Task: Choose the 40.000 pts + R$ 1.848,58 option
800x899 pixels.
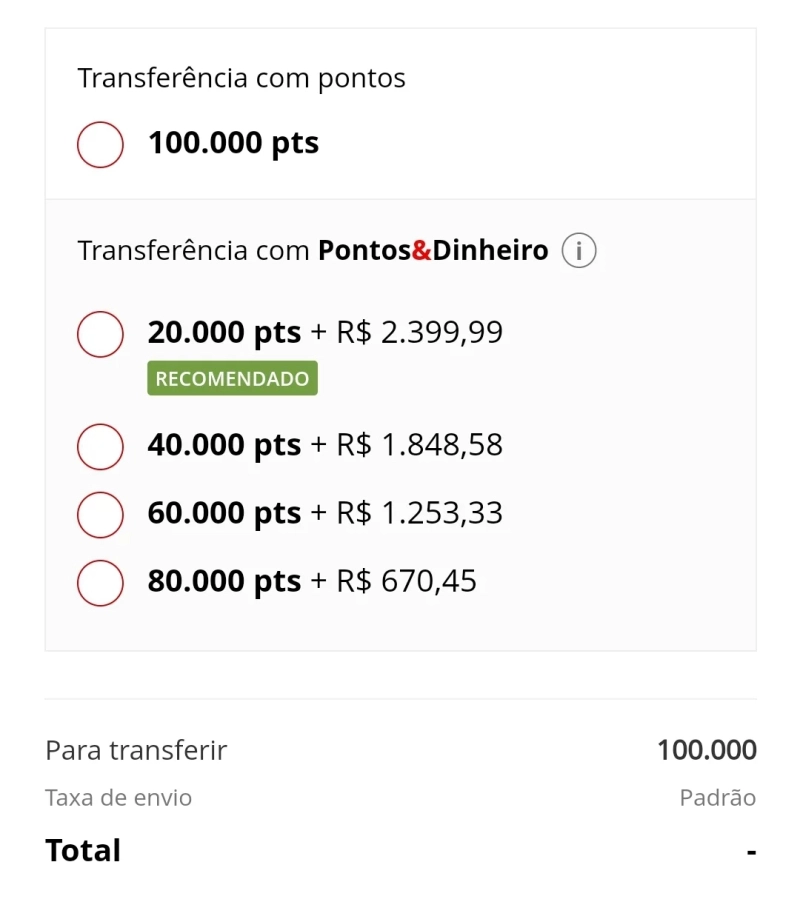Action: pos(99,446)
